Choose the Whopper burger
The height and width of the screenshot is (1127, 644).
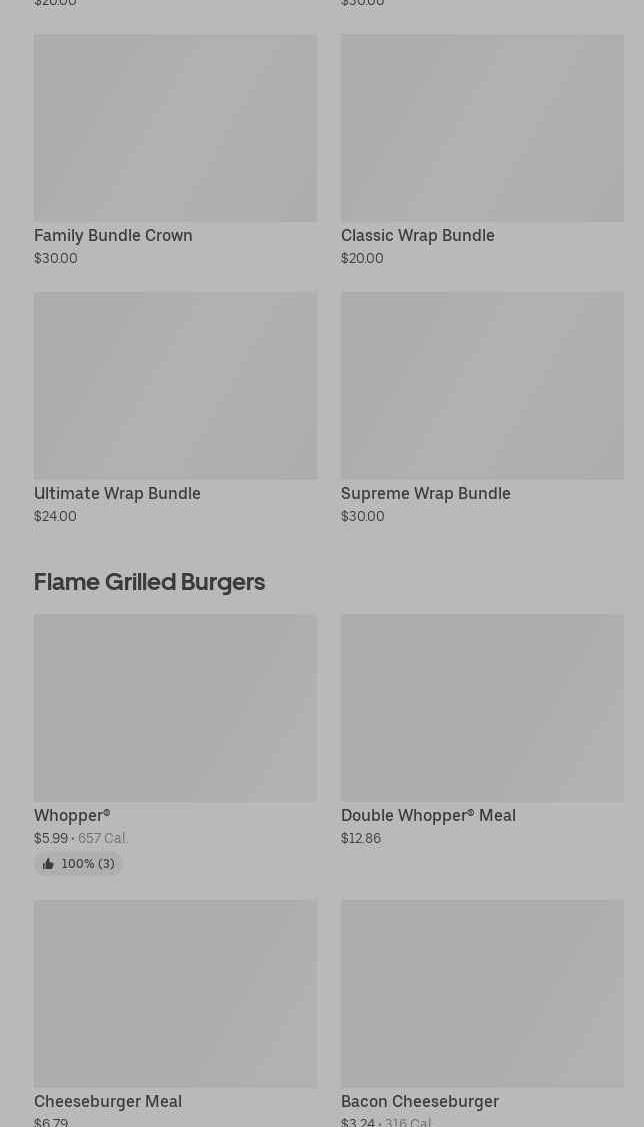point(175,744)
